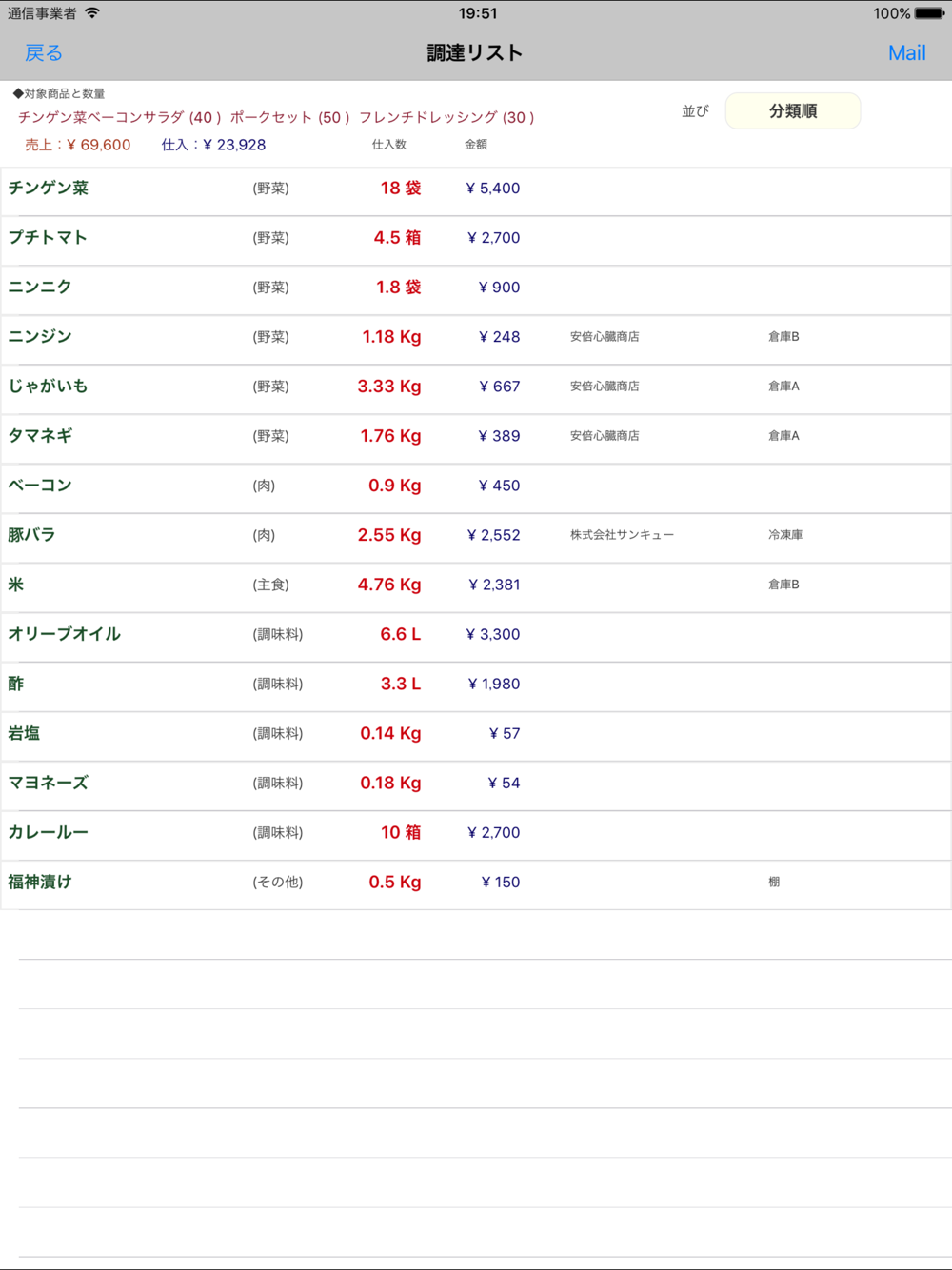This screenshot has height=1270, width=952.
Task: Open the ベーコン row
Action: pos(476,487)
